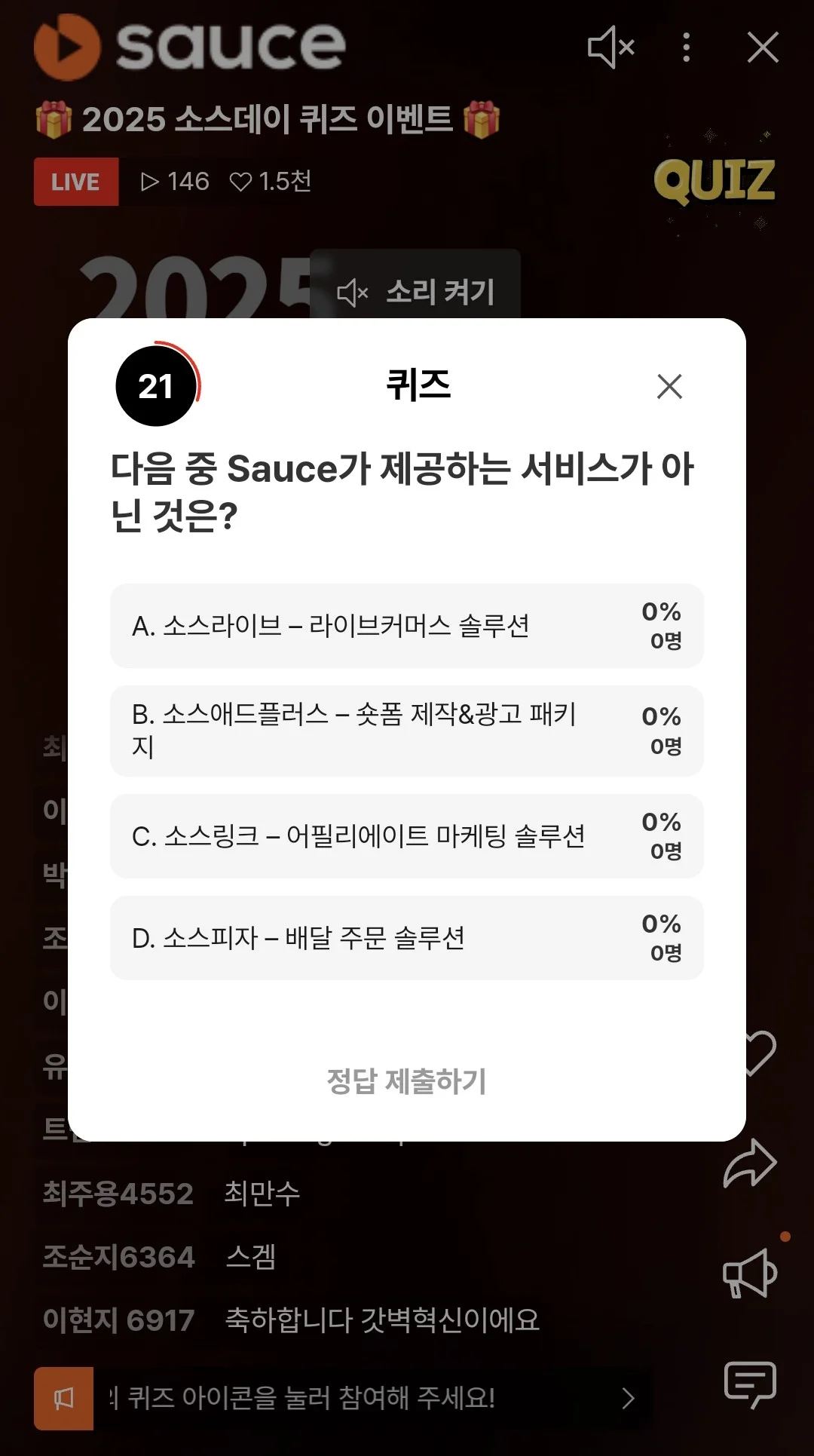
Task: Select answer D, 소스피자
Action: click(x=406, y=938)
